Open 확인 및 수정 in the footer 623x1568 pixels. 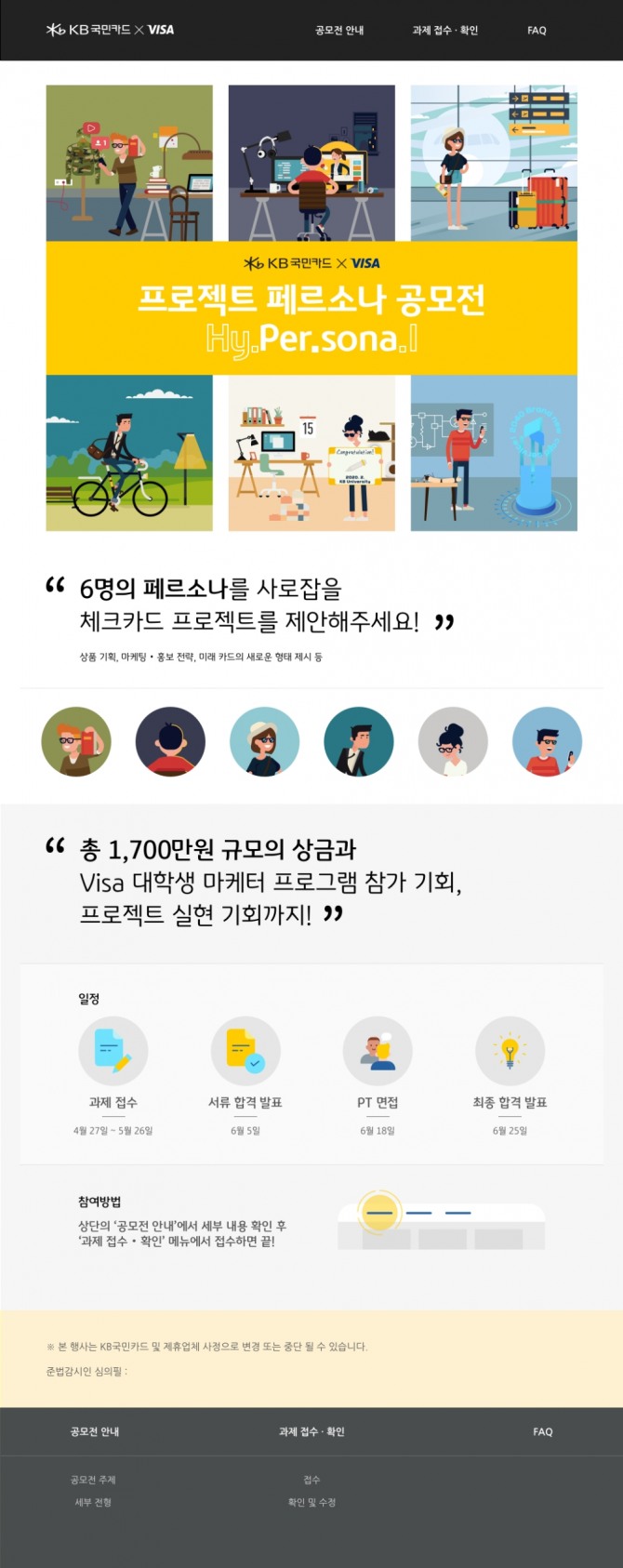[311, 1502]
